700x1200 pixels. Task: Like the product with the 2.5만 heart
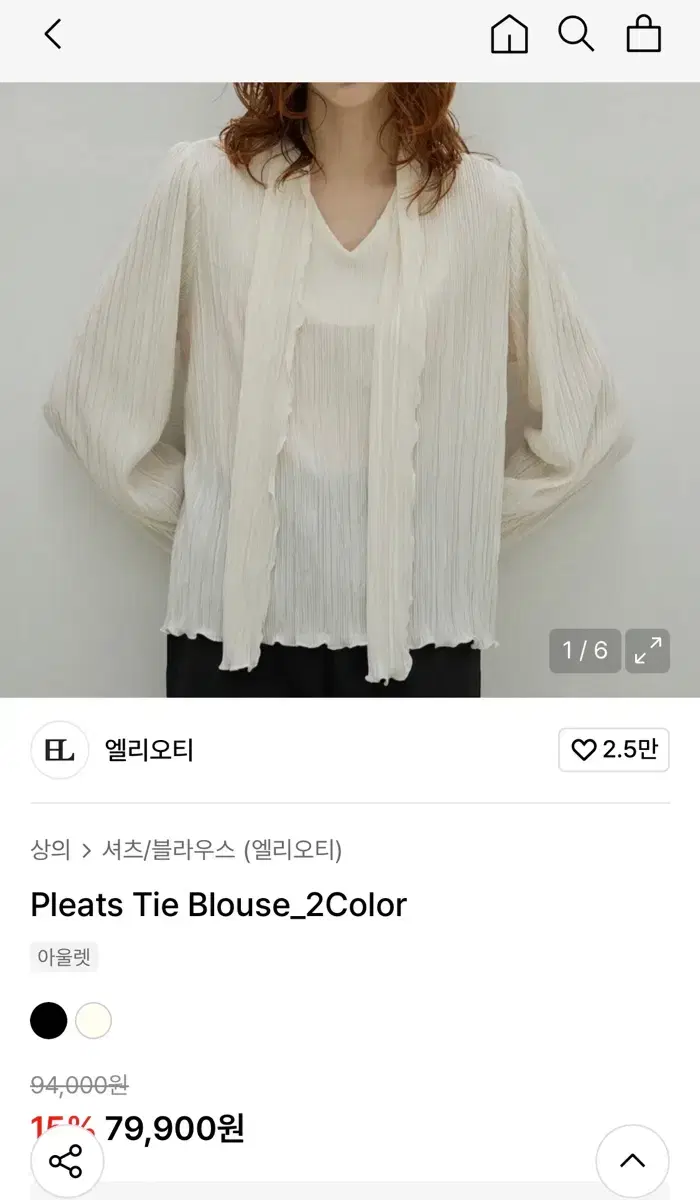pyautogui.click(x=614, y=750)
